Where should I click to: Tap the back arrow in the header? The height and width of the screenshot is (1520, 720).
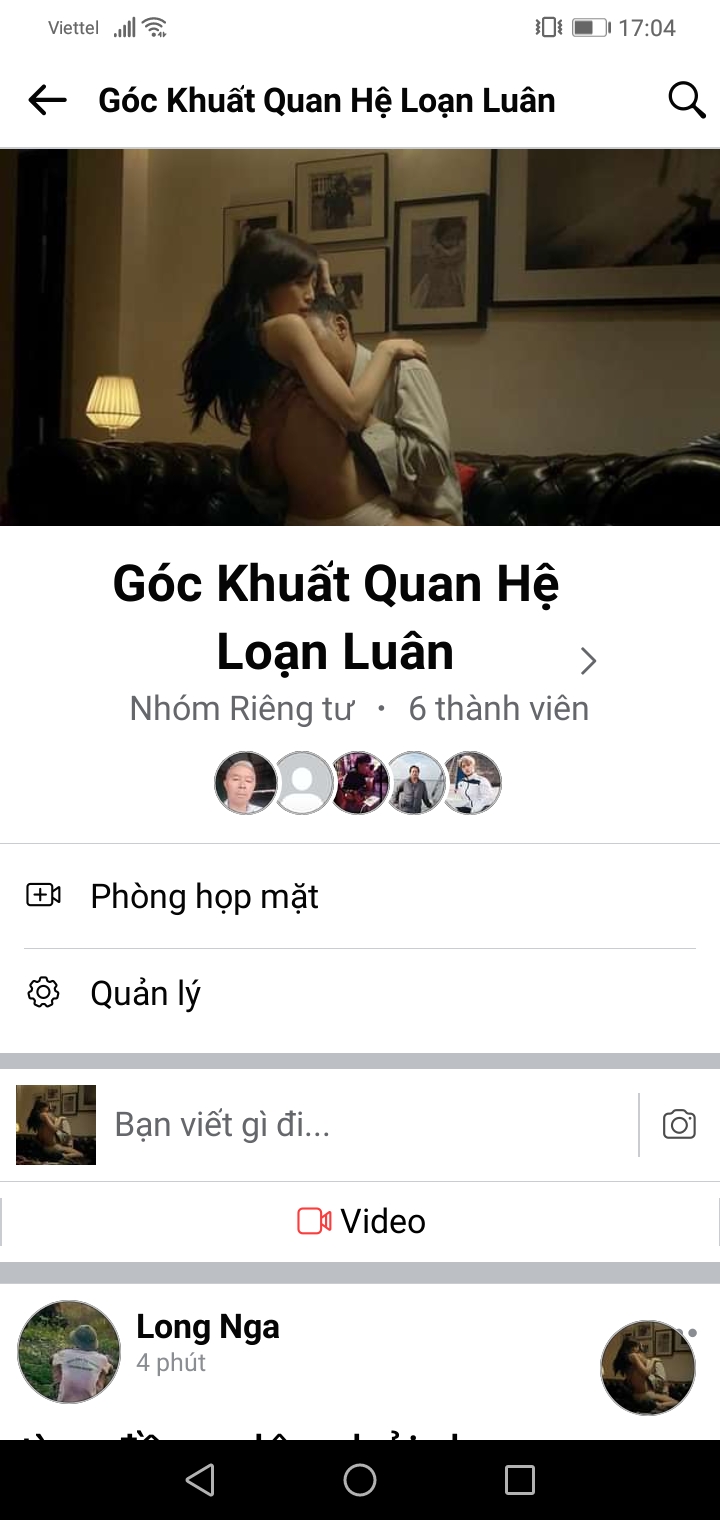coord(47,100)
